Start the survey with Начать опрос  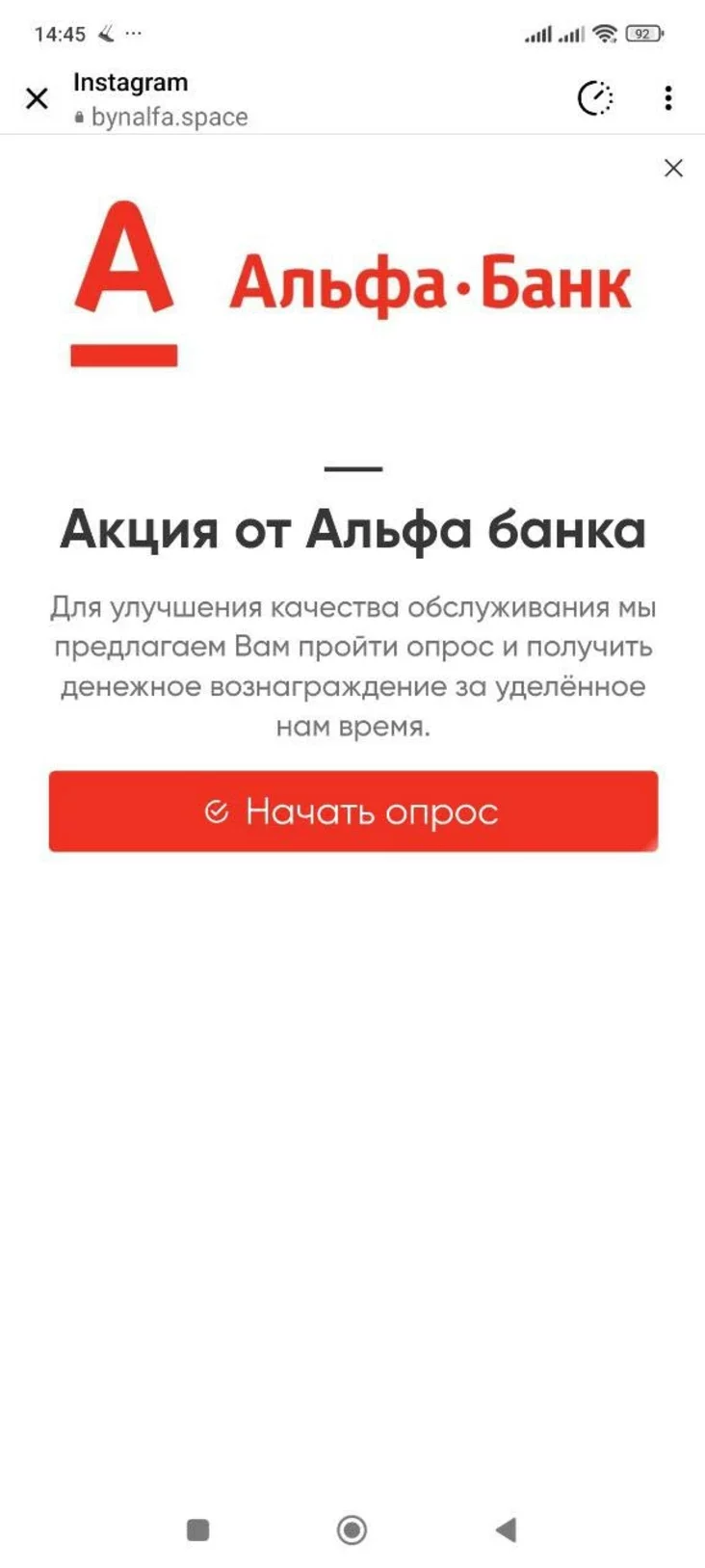point(352,811)
